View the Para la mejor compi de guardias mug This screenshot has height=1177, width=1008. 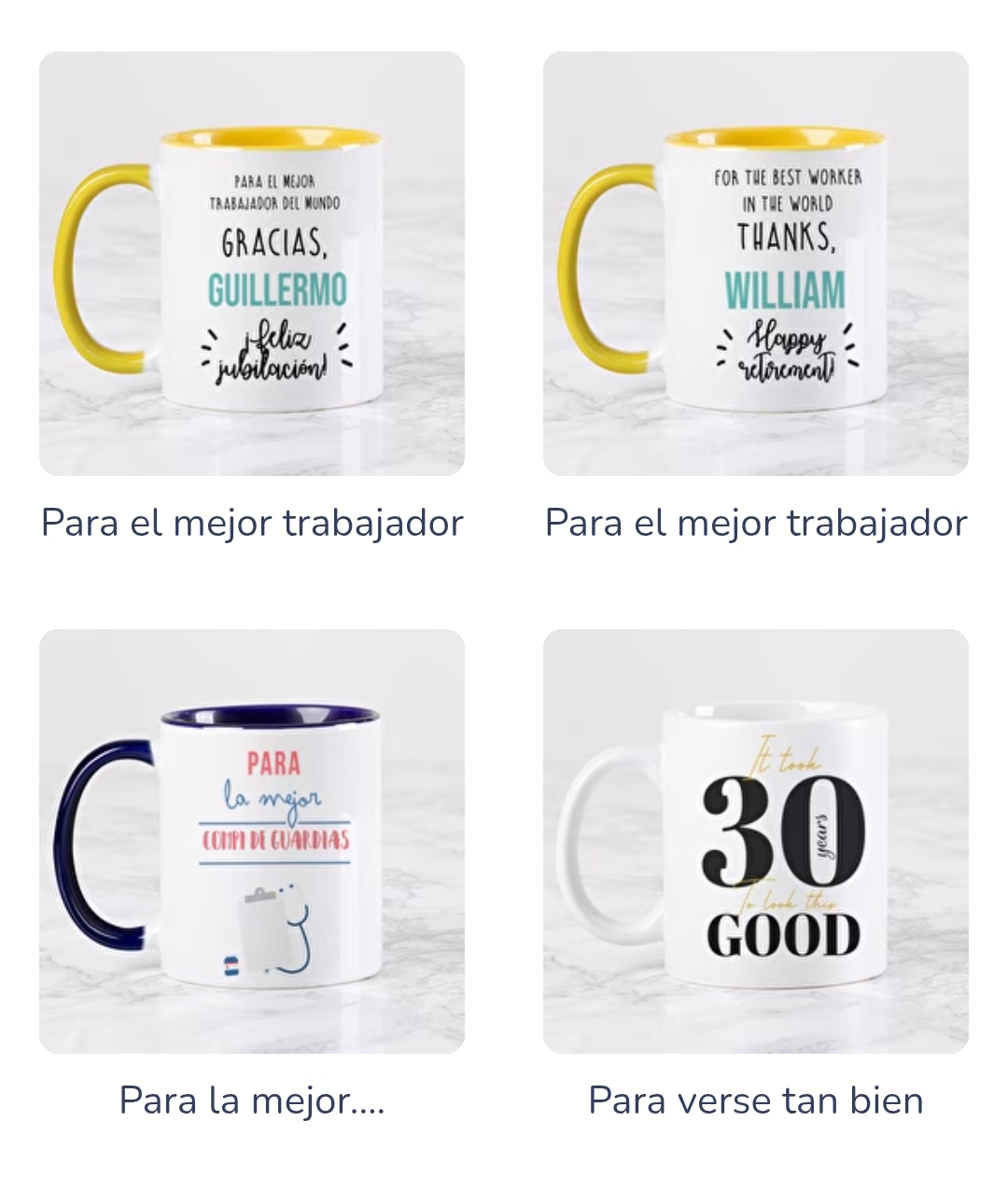pyautogui.click(x=252, y=841)
